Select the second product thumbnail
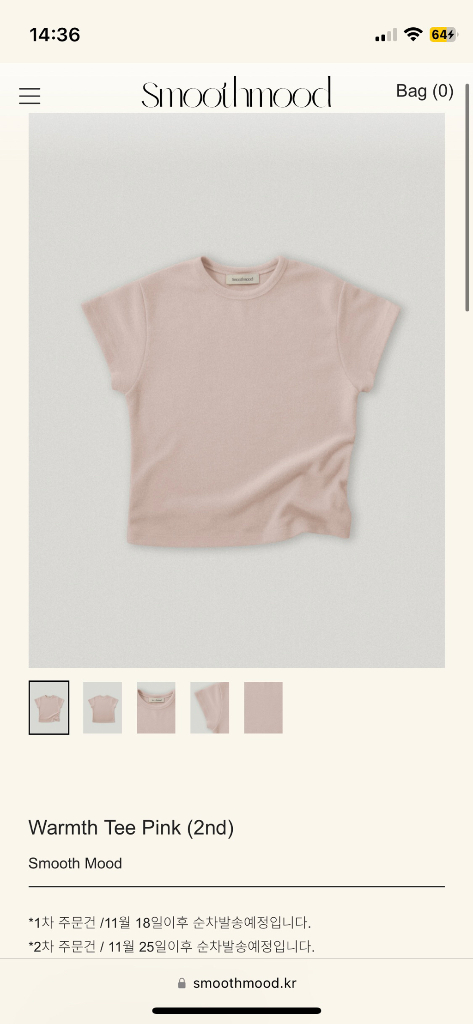 [x=103, y=708]
